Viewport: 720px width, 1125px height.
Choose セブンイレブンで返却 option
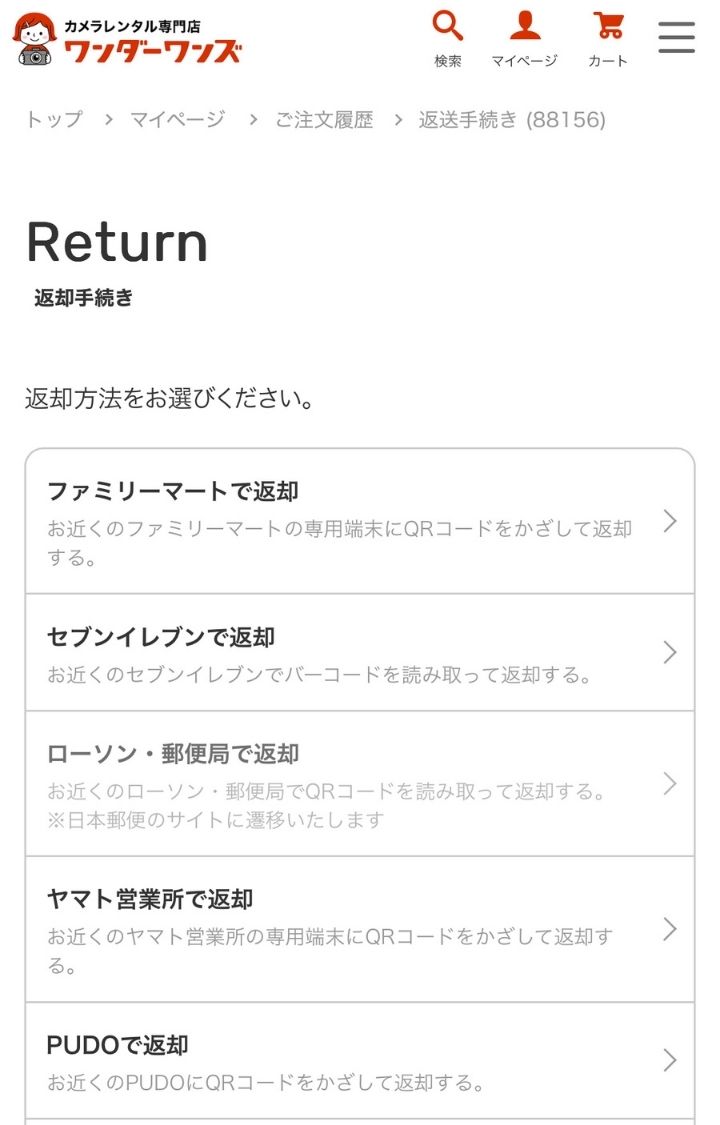[359, 653]
